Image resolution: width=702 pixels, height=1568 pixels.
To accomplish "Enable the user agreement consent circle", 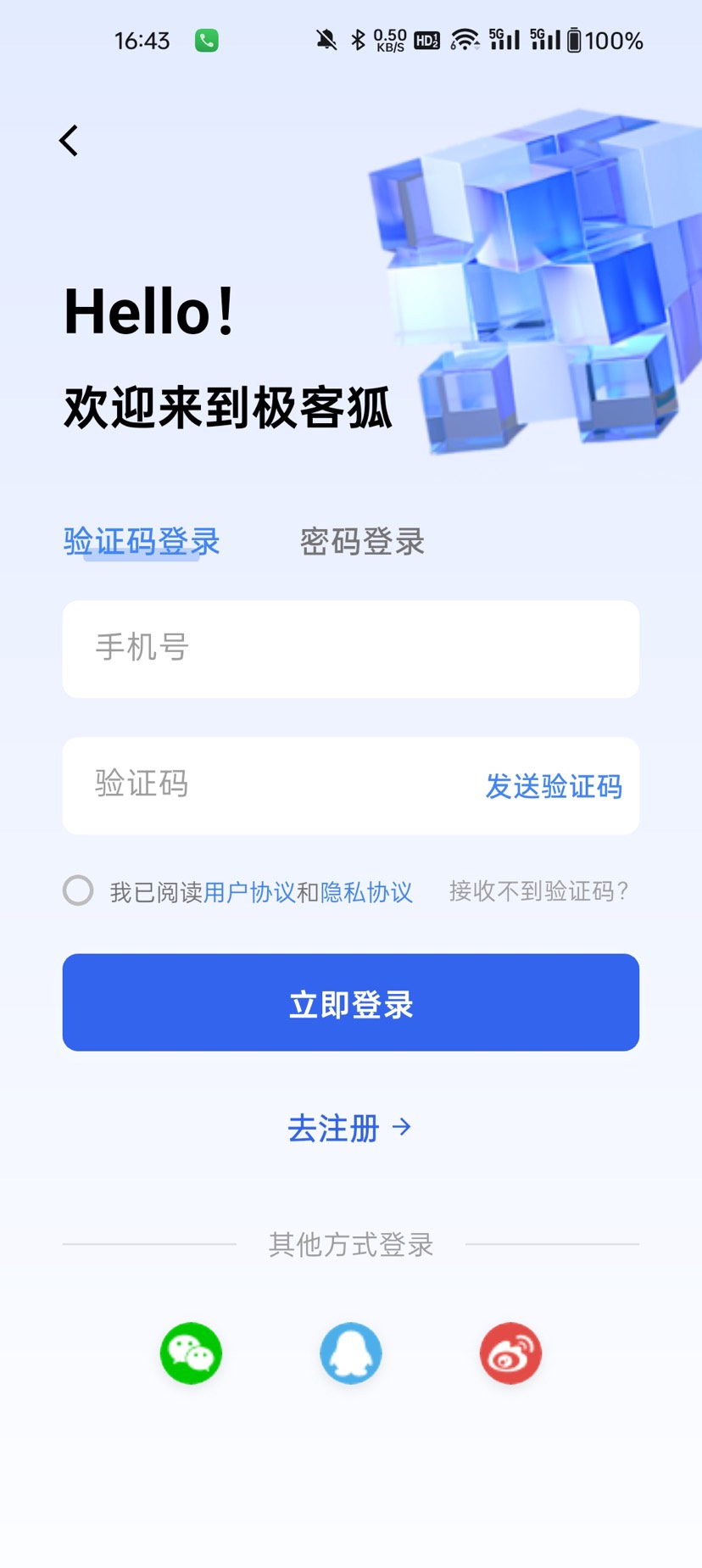I will [79, 891].
